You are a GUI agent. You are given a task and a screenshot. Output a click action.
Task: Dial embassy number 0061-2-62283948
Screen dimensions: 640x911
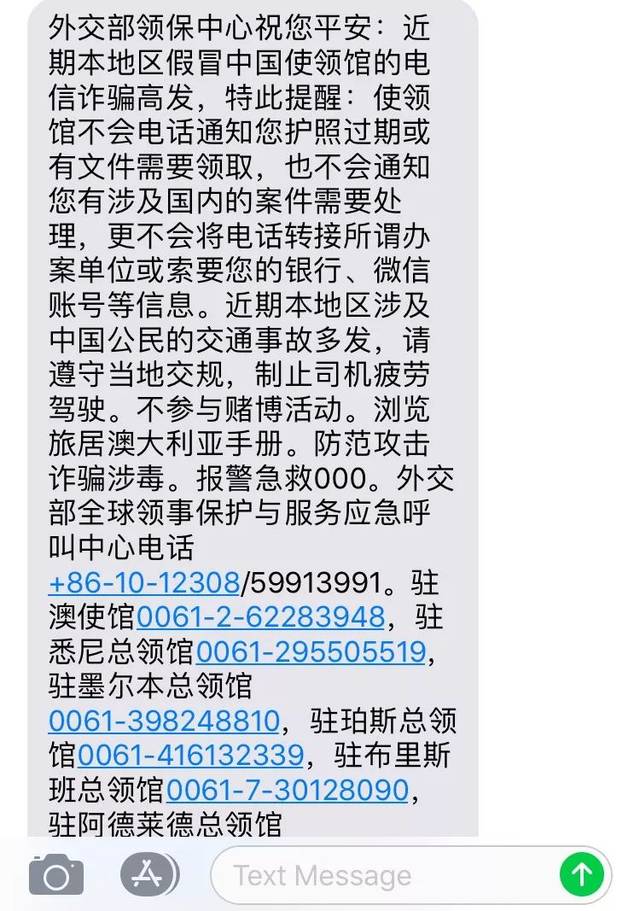tap(260, 615)
